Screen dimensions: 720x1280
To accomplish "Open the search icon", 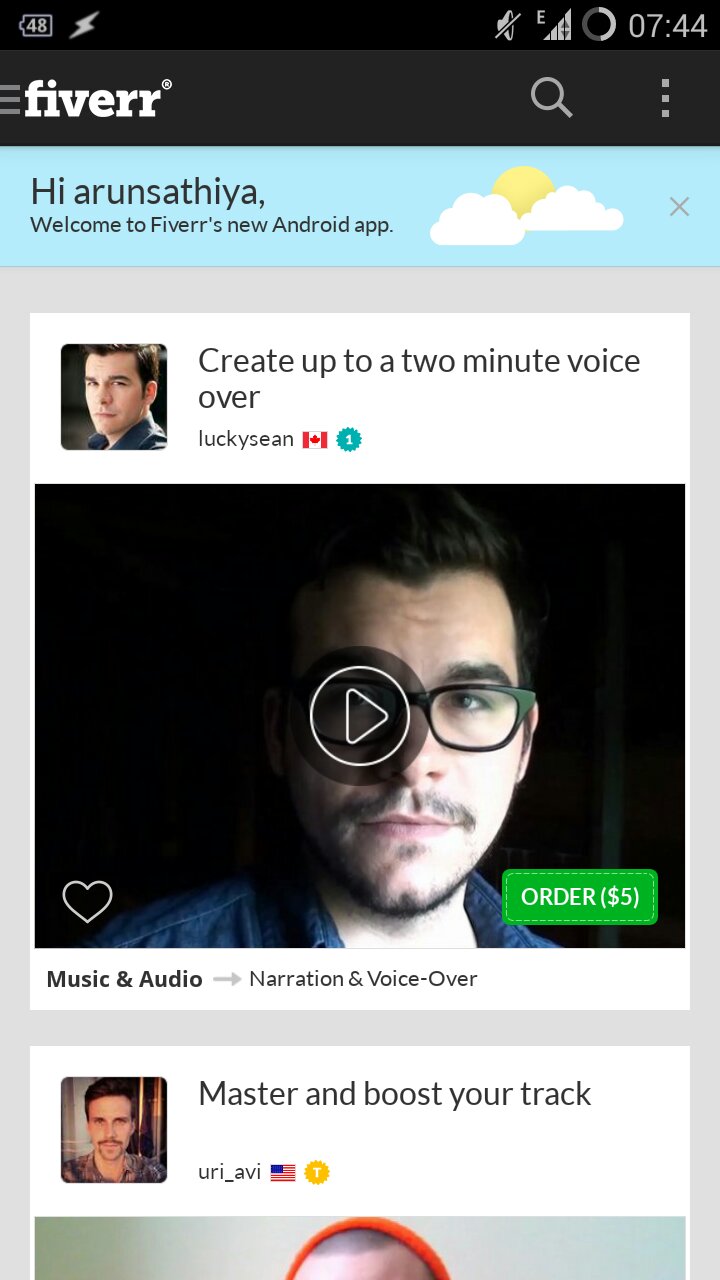I will click(551, 98).
